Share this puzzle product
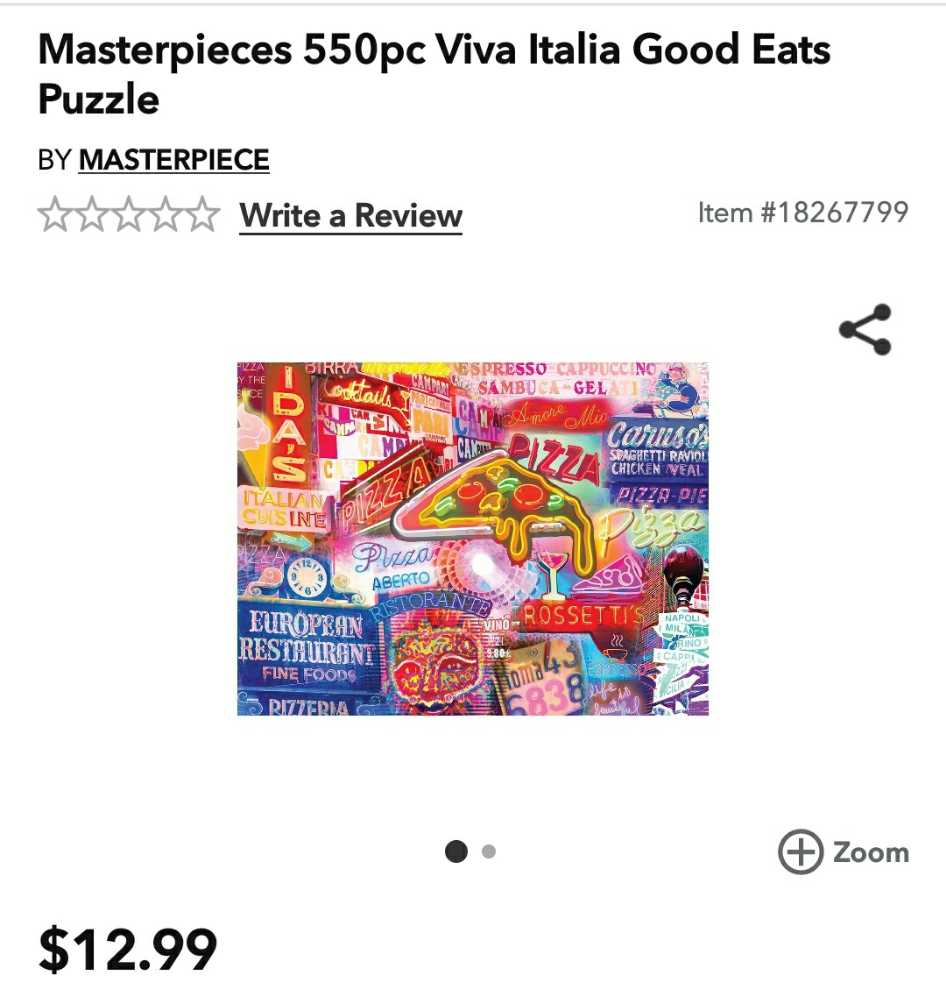This screenshot has height=1000, width=946. pyautogui.click(x=865, y=330)
